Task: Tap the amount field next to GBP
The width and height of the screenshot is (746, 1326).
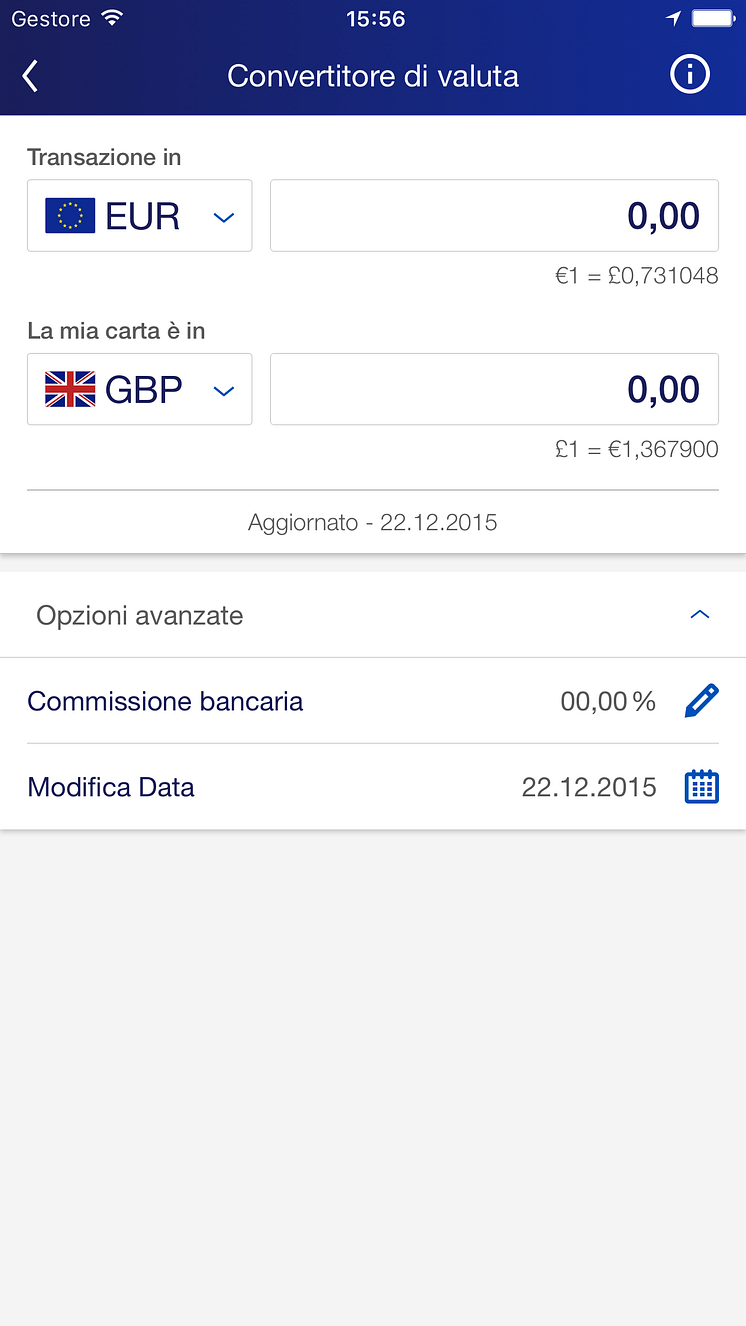Action: point(494,389)
